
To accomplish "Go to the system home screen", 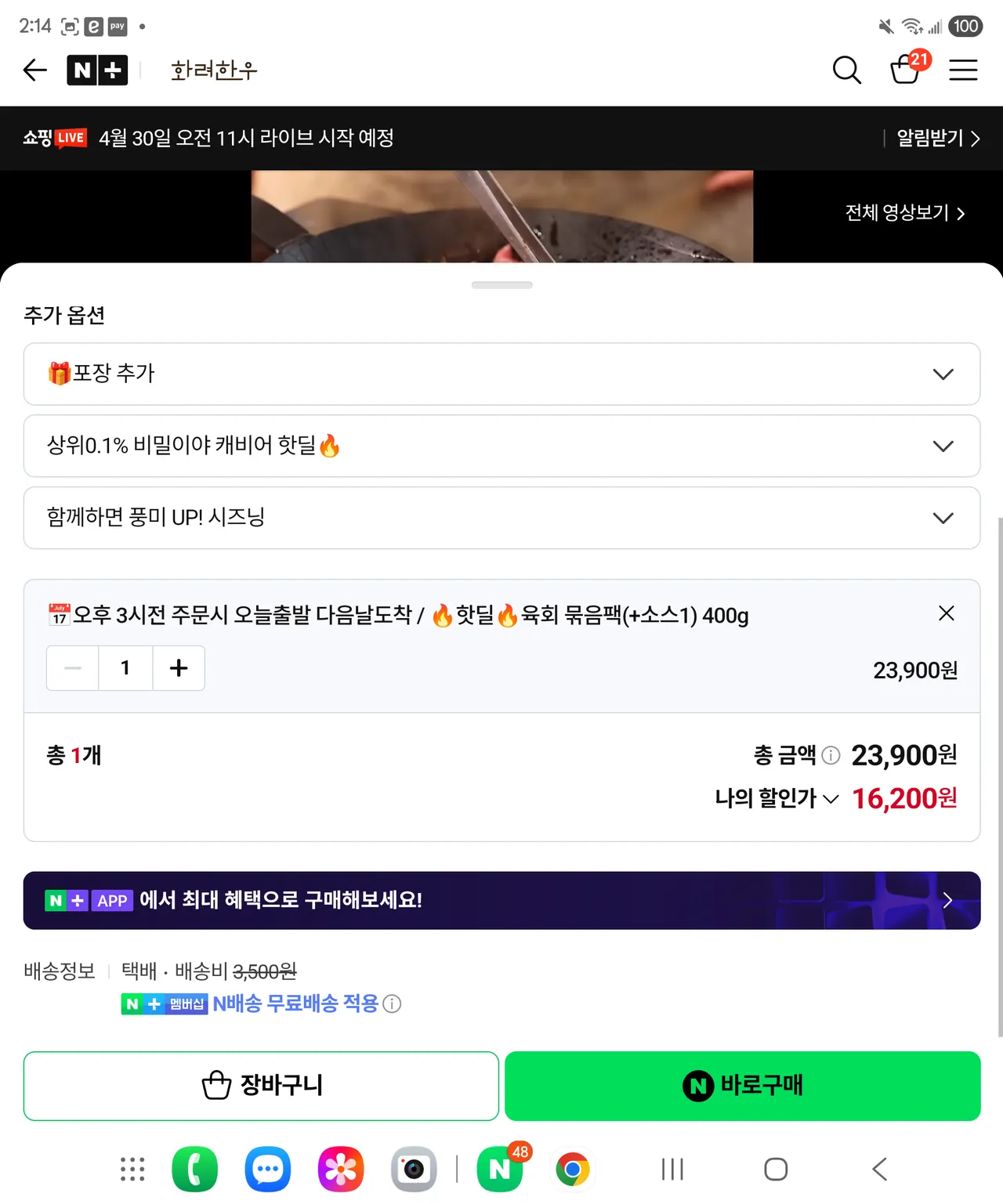I will pos(775,1170).
